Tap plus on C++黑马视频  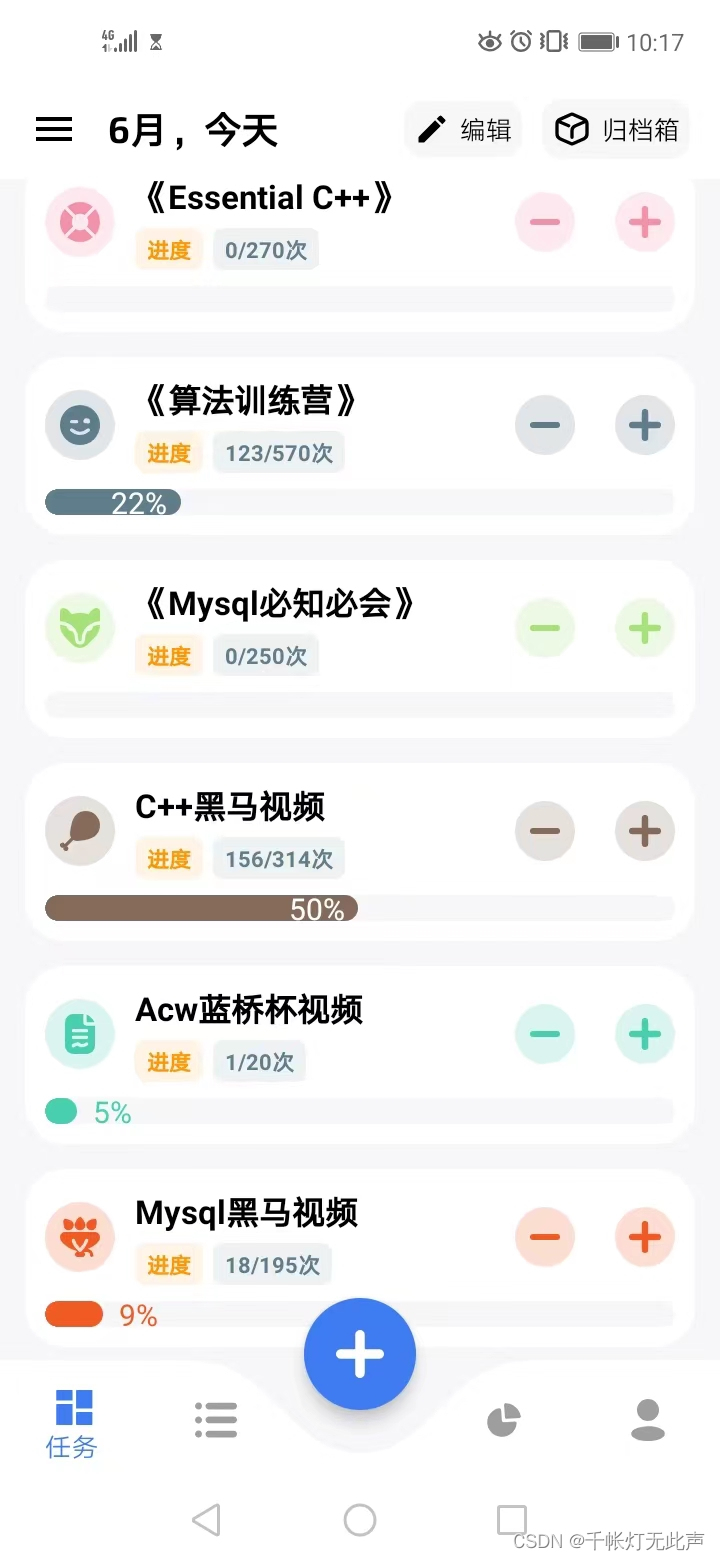click(x=644, y=831)
